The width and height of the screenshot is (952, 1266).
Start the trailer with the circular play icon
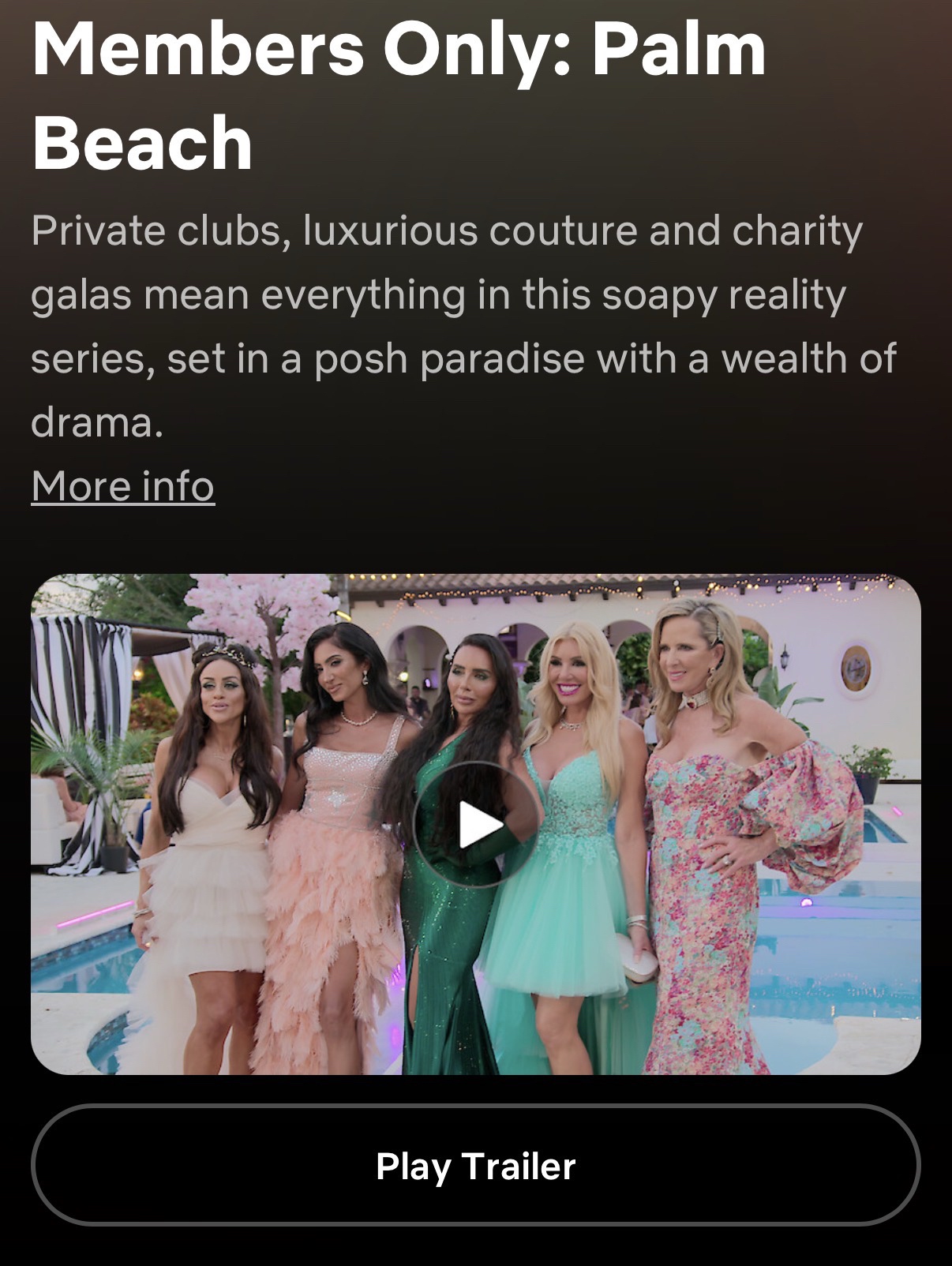point(477,825)
